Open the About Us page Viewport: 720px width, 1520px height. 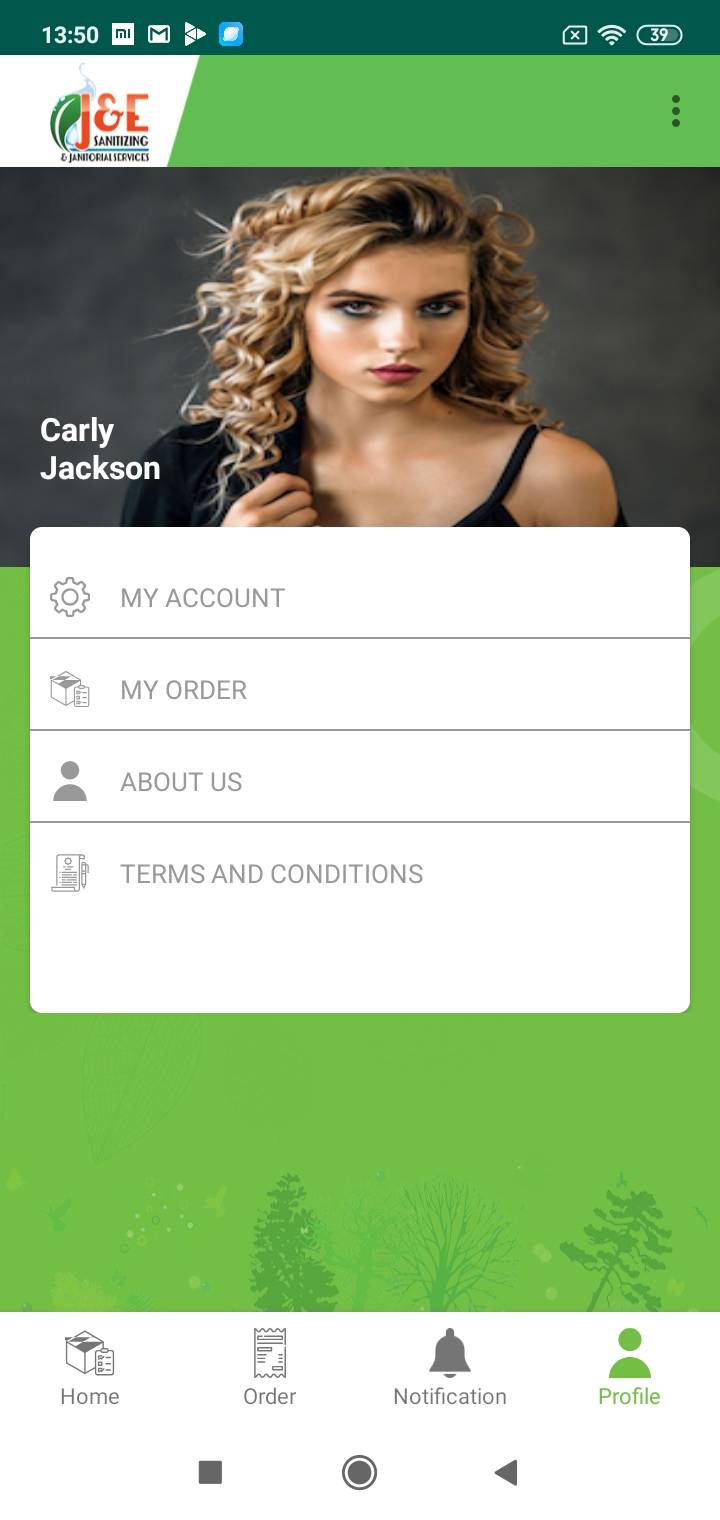click(x=360, y=782)
